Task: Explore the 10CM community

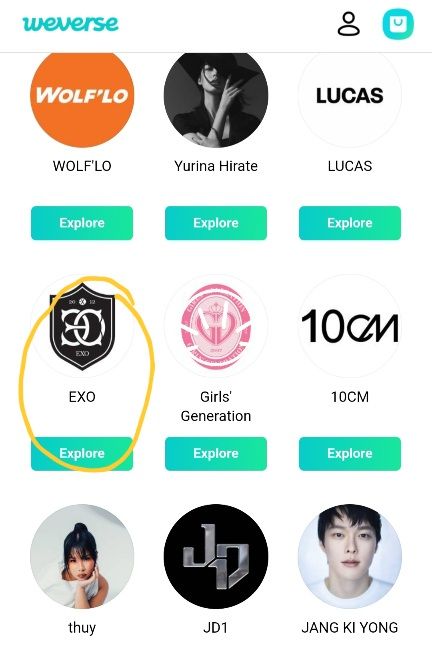Action: click(350, 453)
